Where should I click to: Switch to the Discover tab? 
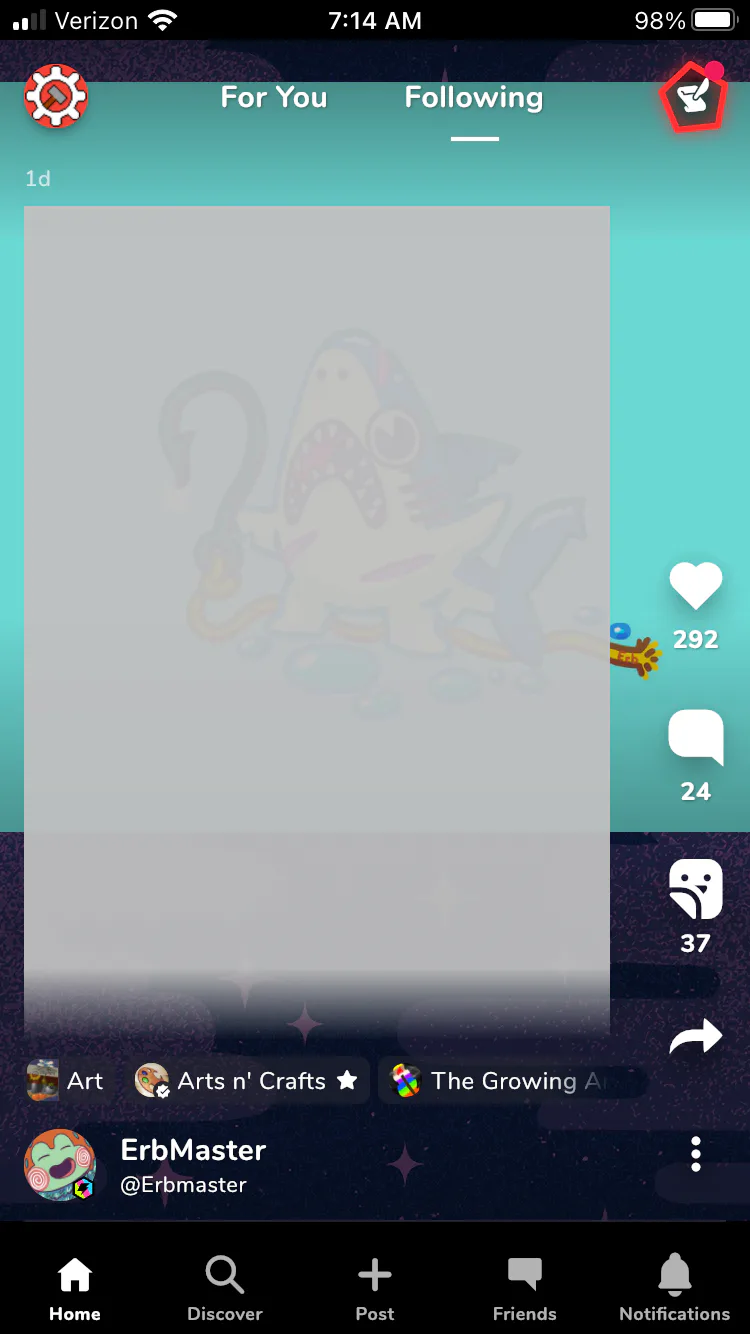point(225,1289)
